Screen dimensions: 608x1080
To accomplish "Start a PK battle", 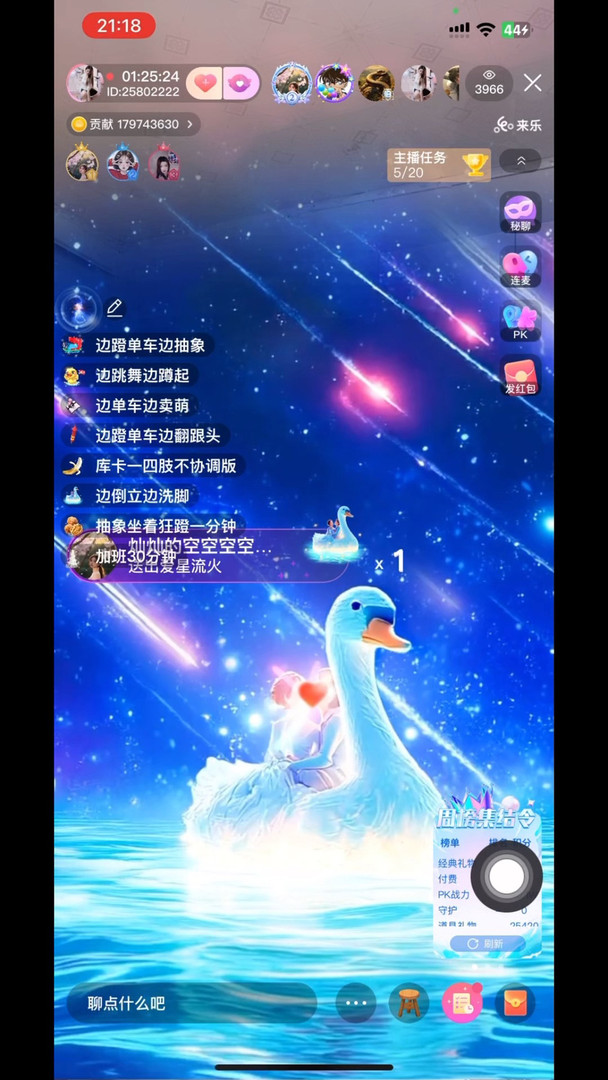I will (x=520, y=322).
